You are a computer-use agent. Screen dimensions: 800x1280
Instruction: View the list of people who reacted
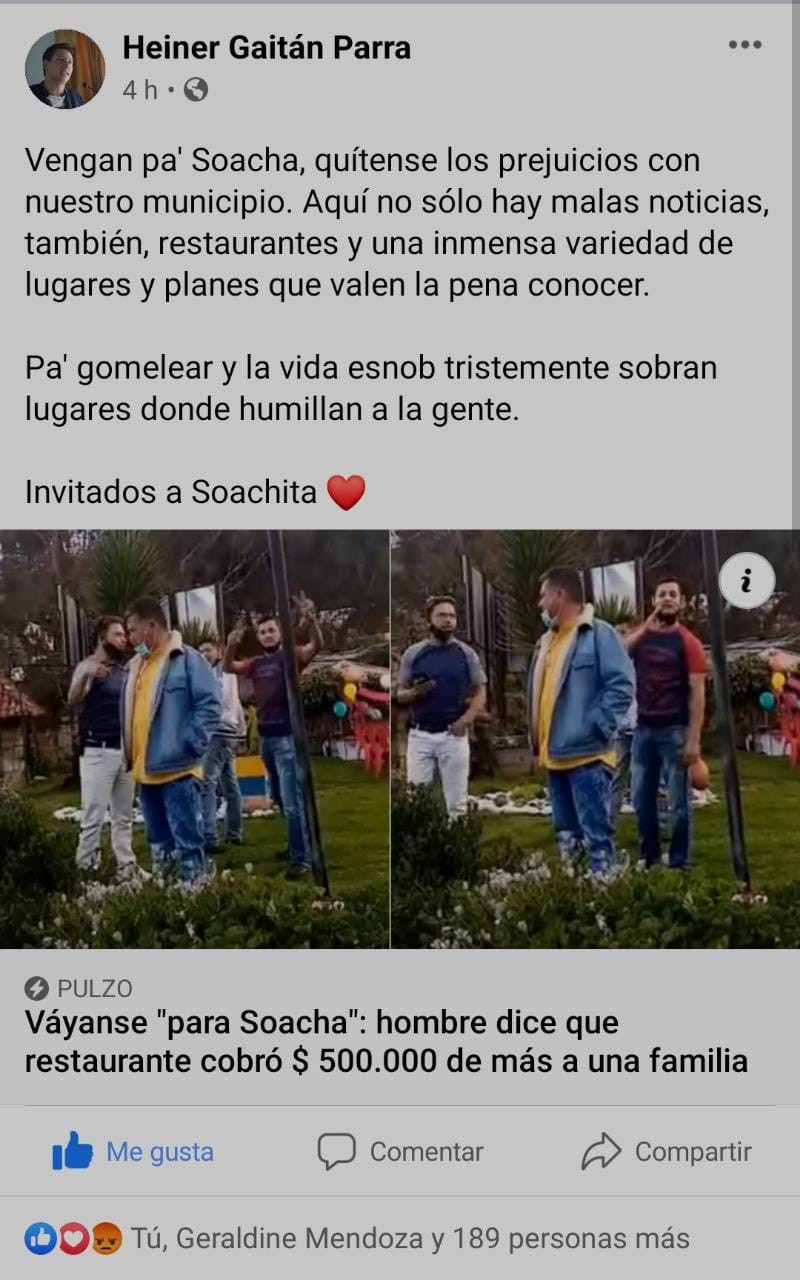point(357,1239)
